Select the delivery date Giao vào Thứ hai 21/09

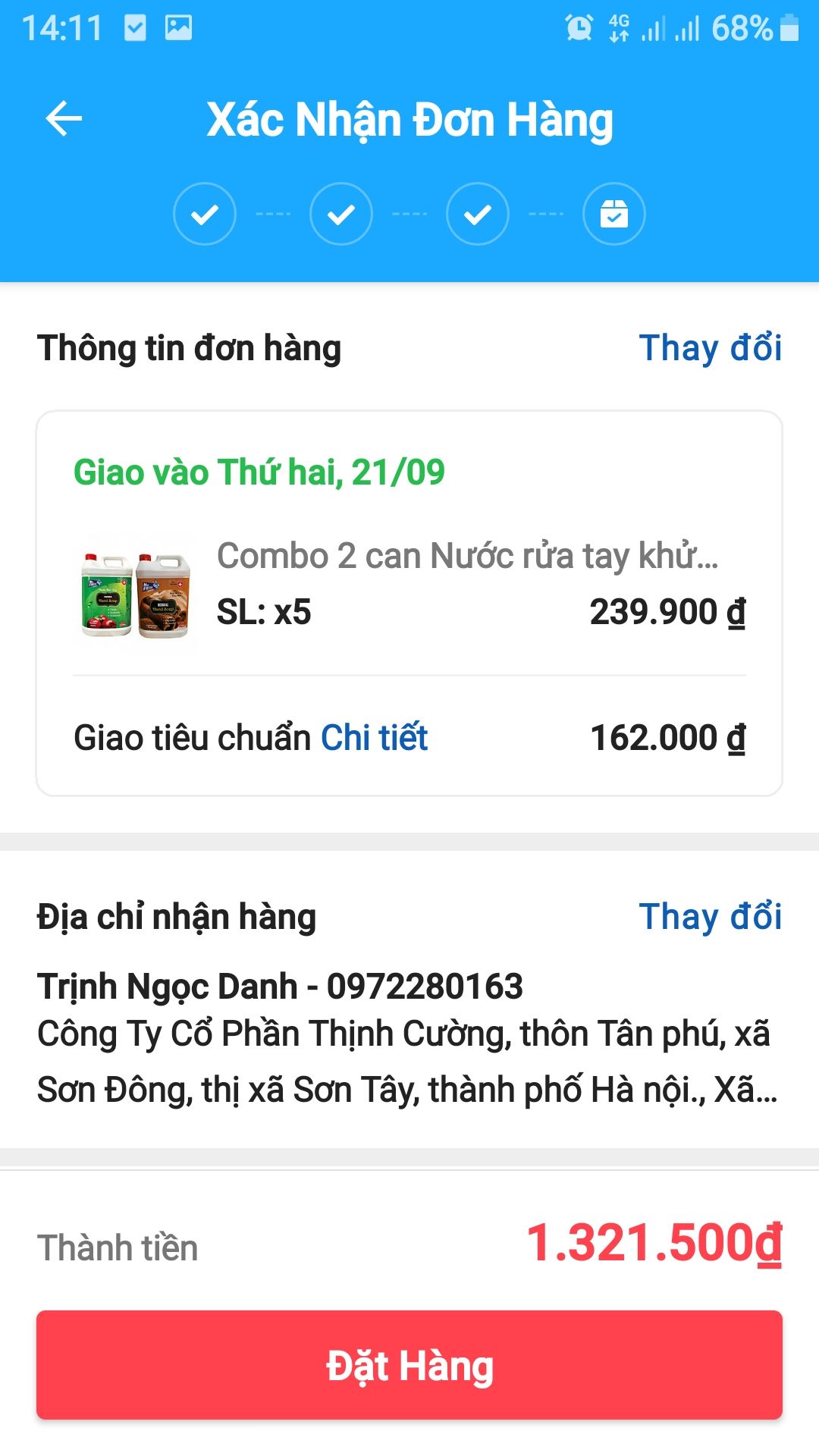click(259, 471)
